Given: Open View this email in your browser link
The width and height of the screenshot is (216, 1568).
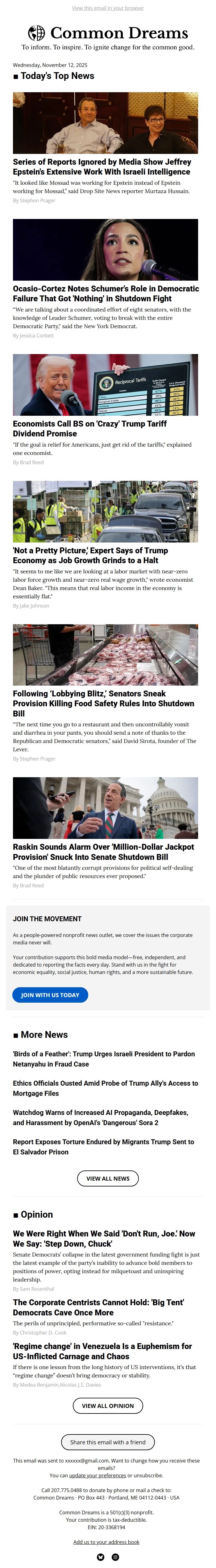Looking at the screenshot, I should coord(108,8).
